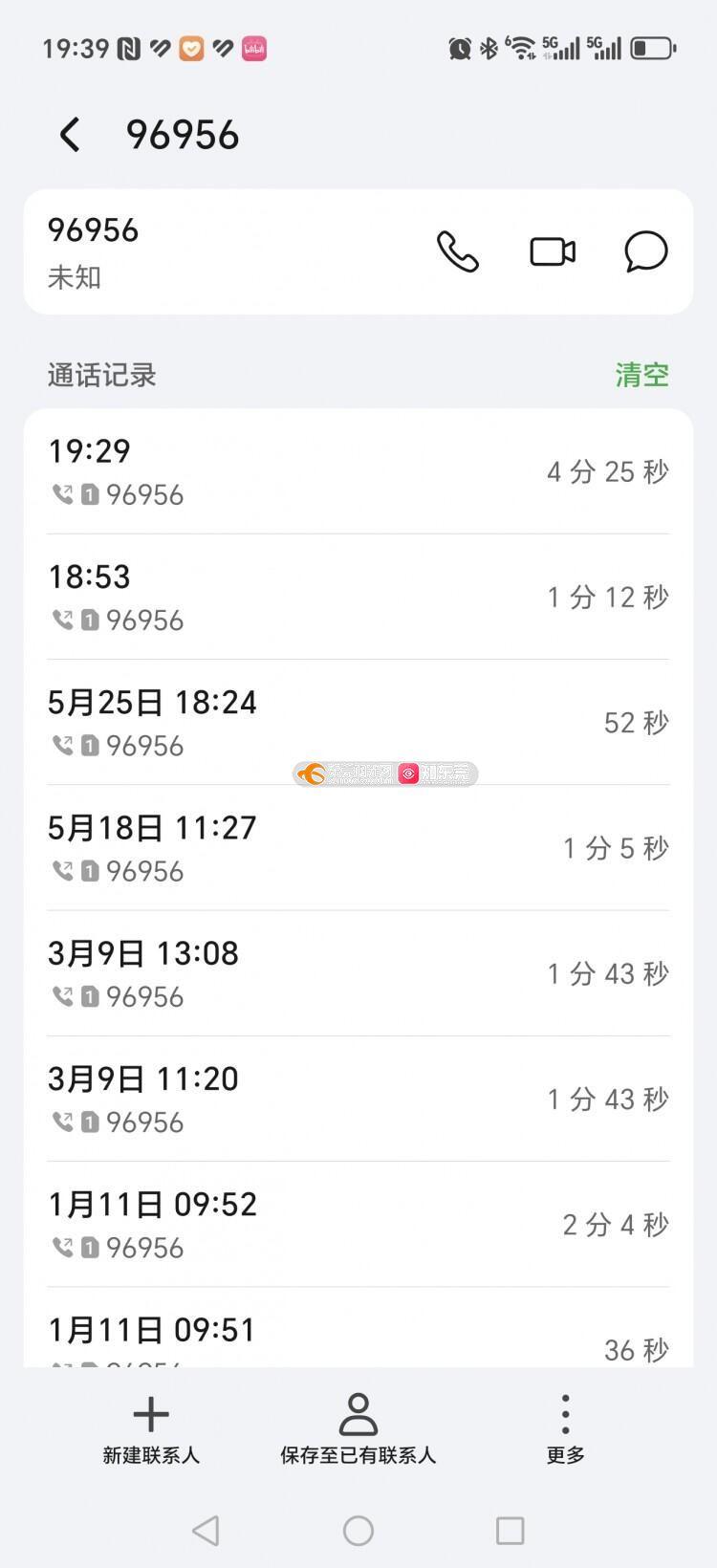Open the 更多 overflow menu

tap(565, 1429)
